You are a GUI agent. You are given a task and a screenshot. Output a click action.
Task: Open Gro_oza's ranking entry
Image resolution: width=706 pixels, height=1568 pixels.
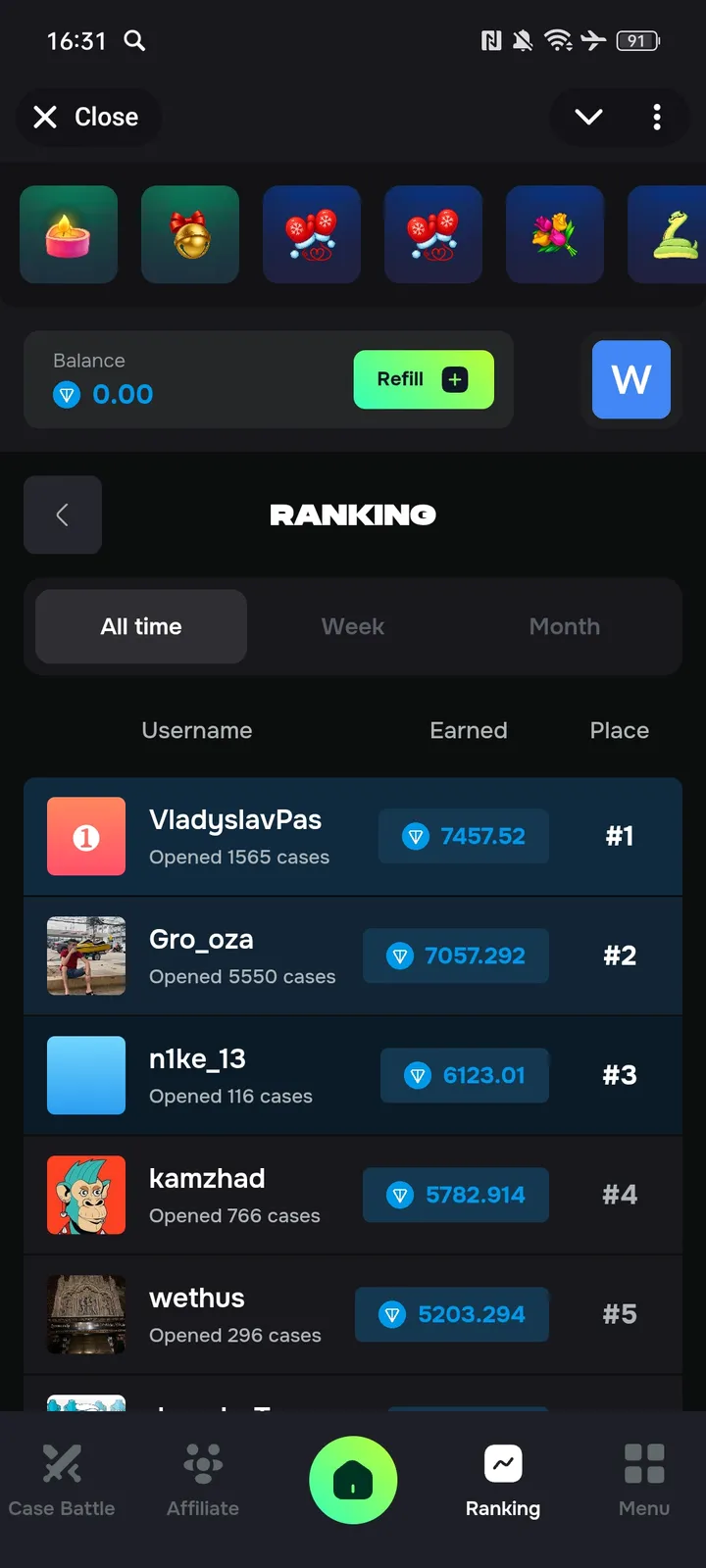[x=201, y=955]
